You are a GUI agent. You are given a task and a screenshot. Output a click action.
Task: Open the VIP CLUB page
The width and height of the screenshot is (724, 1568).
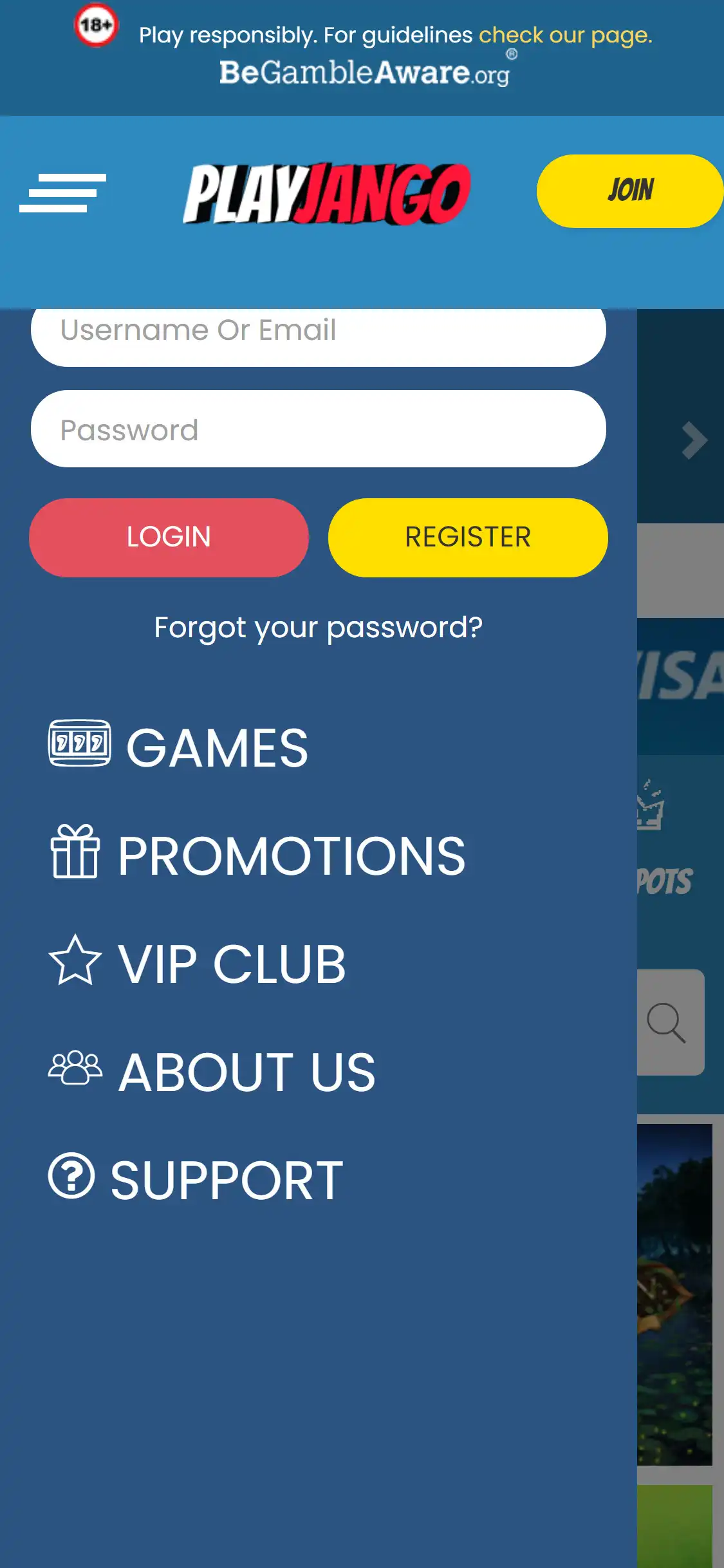click(198, 964)
